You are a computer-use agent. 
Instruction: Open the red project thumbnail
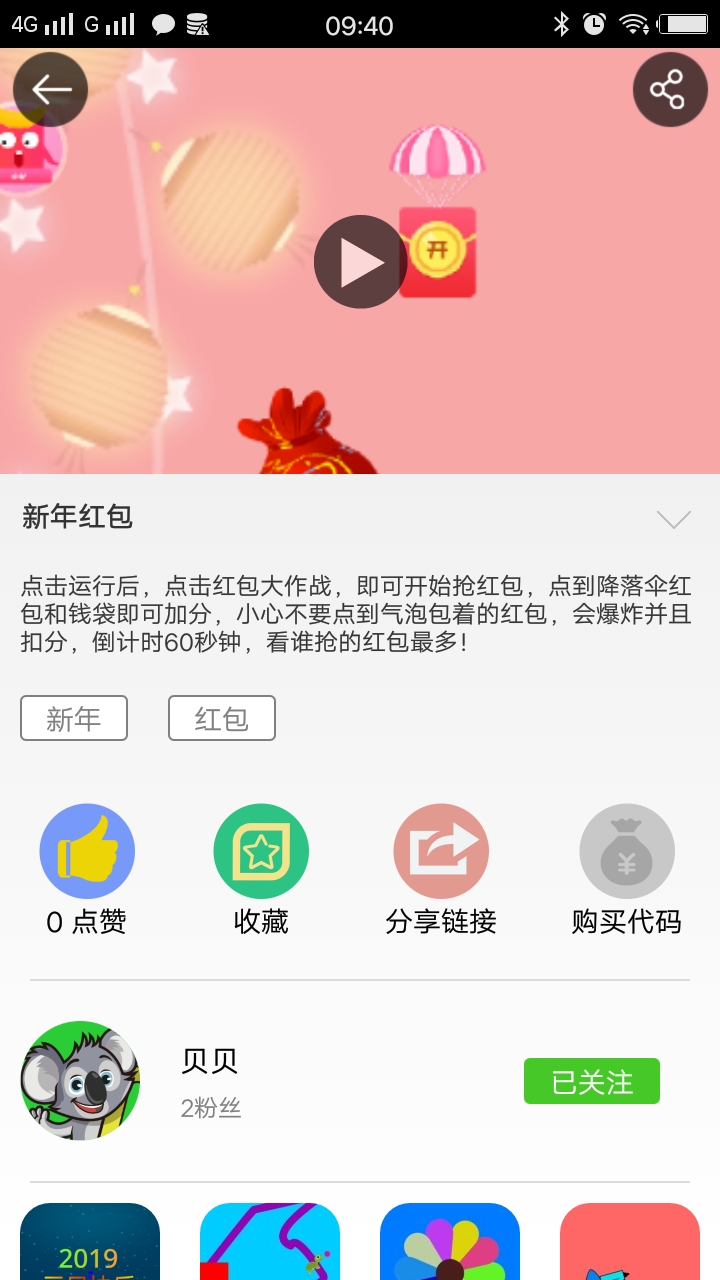[630, 1242]
